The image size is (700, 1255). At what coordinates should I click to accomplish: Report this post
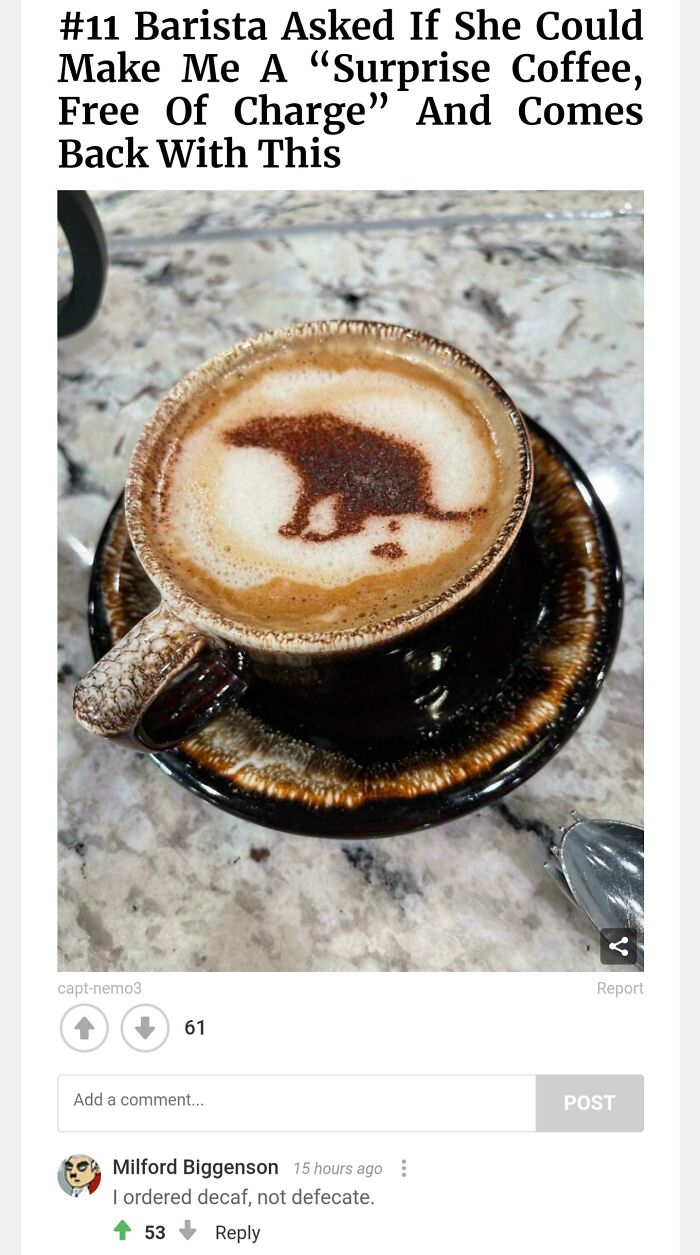point(620,988)
